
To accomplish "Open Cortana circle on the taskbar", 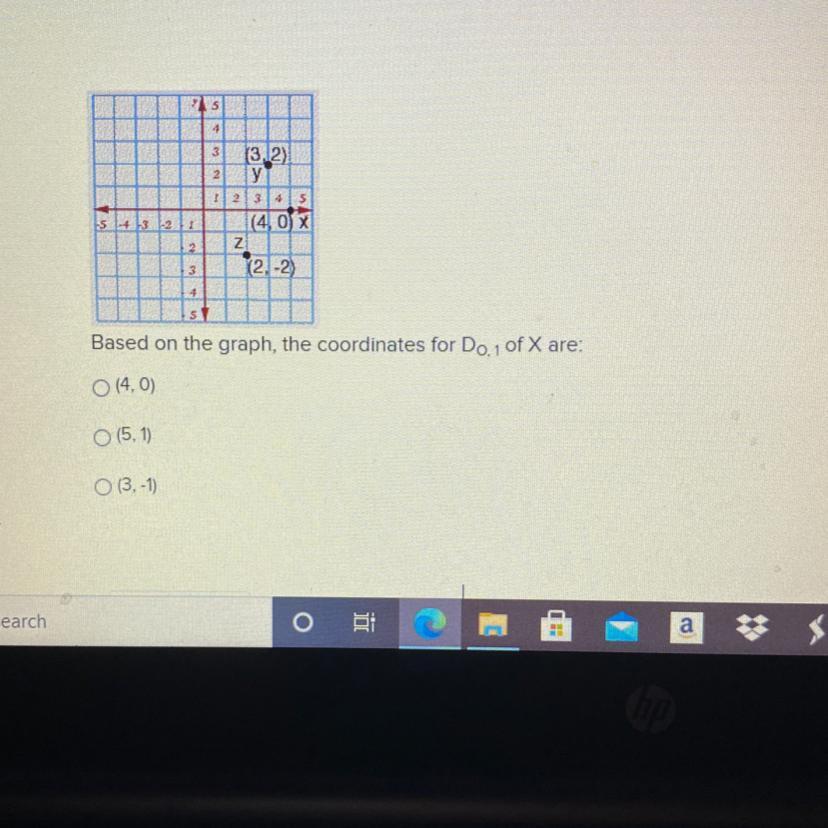I will [x=301, y=624].
